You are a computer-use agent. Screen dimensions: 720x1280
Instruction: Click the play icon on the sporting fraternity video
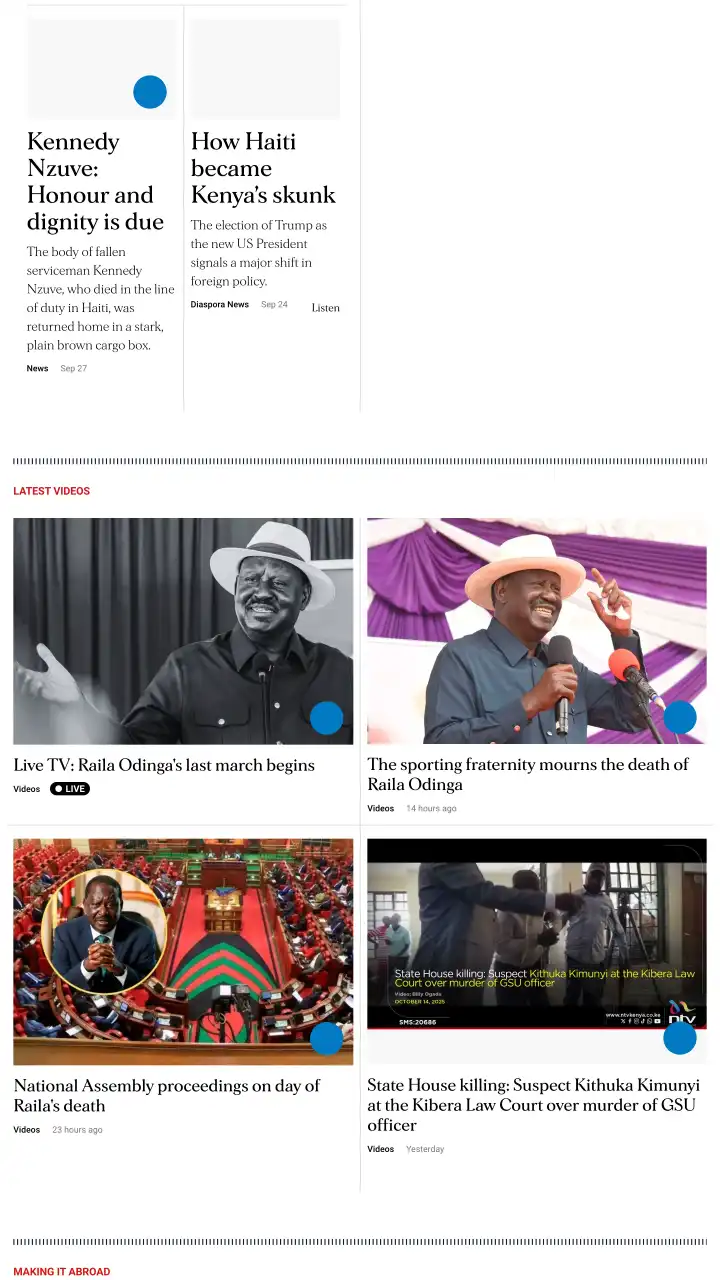pyautogui.click(x=679, y=717)
